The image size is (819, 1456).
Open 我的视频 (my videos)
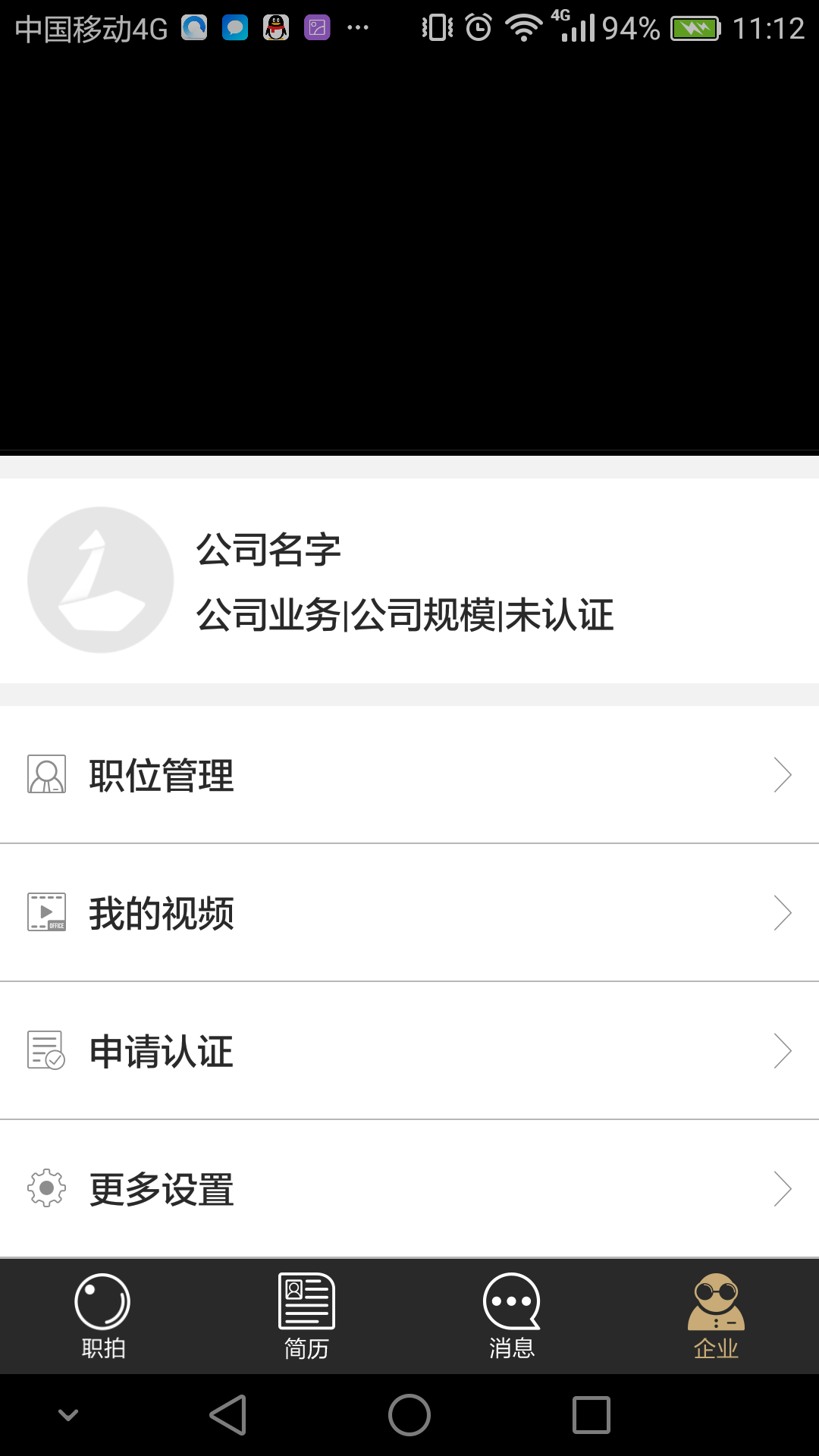tap(409, 913)
